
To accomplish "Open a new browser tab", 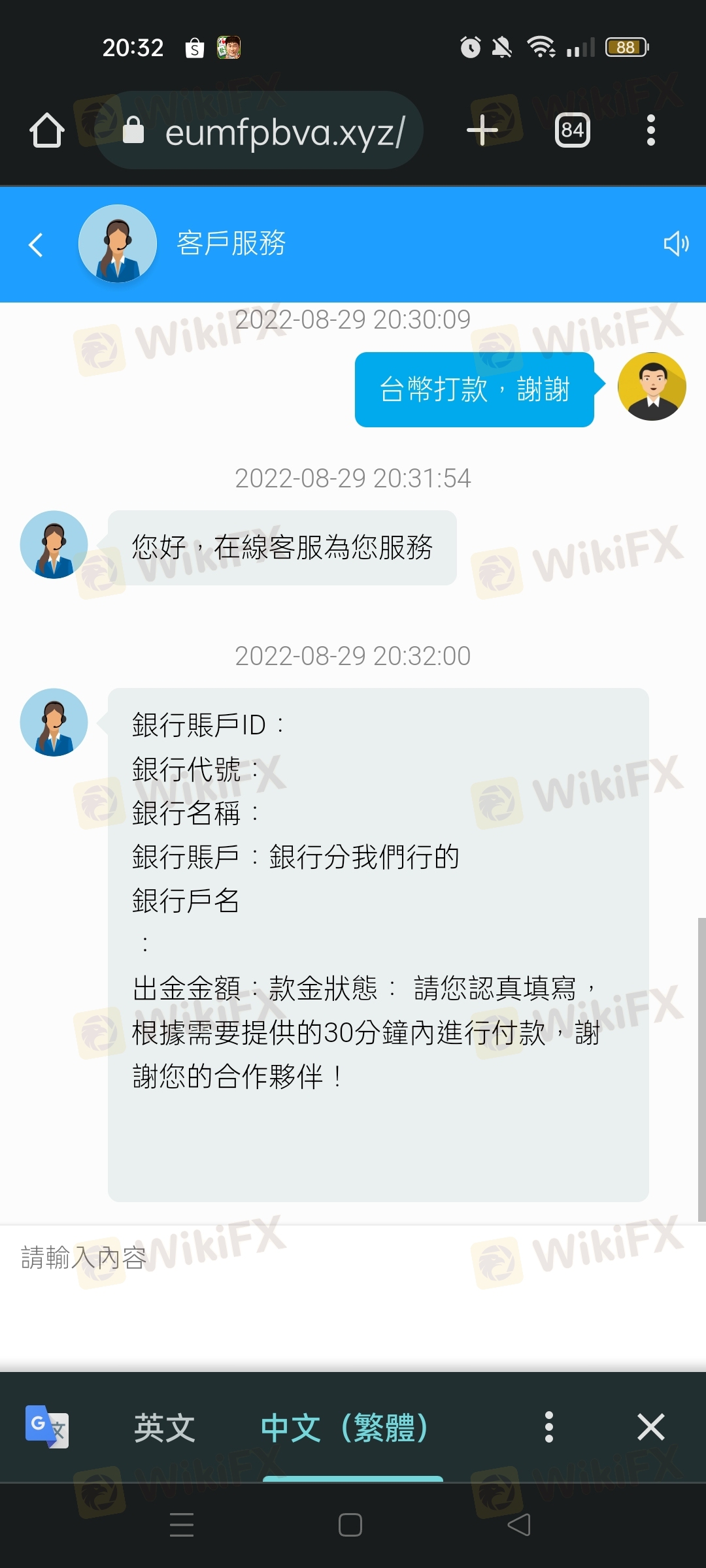I will click(x=482, y=130).
